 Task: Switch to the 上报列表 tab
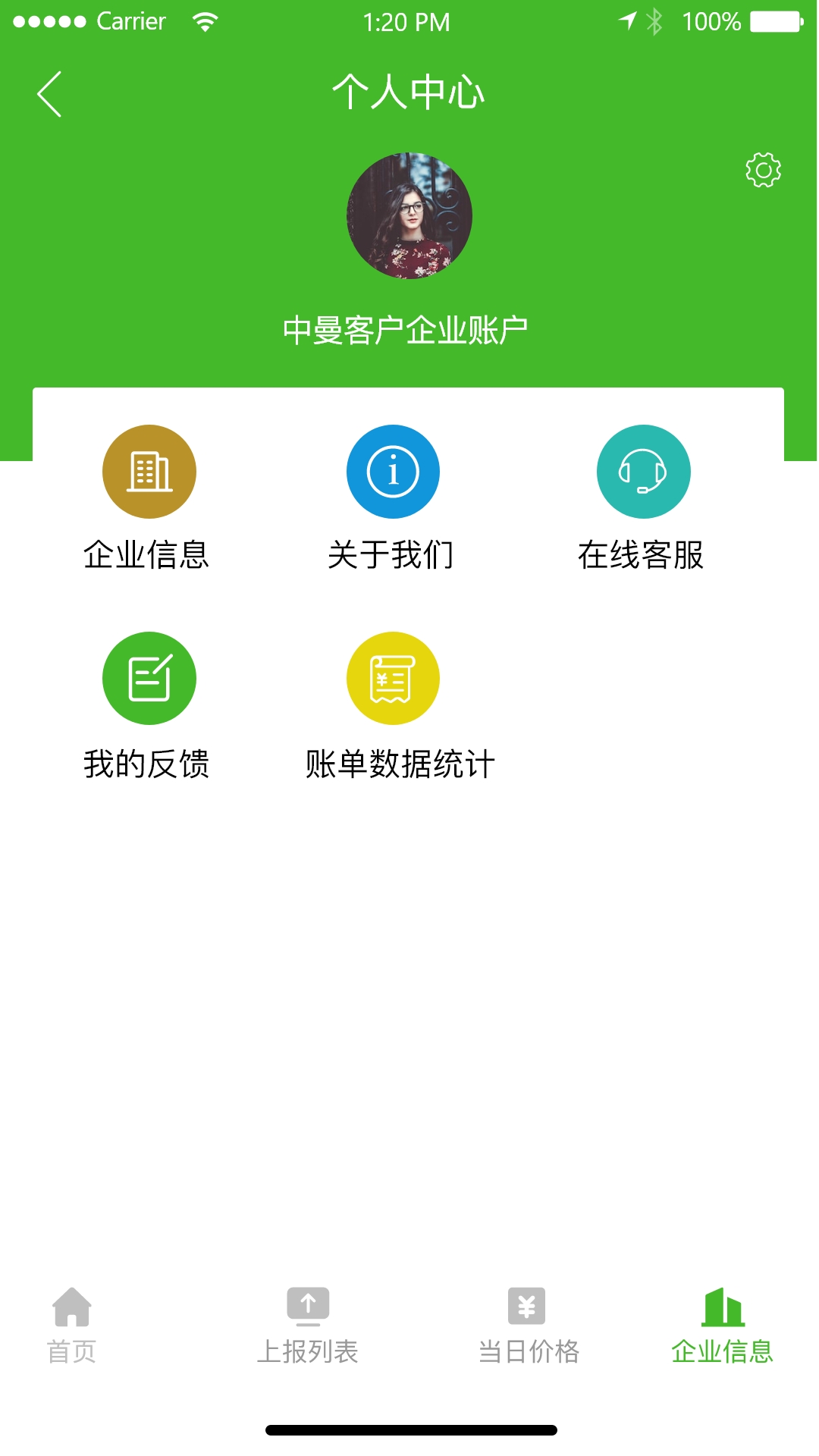pos(308,1324)
